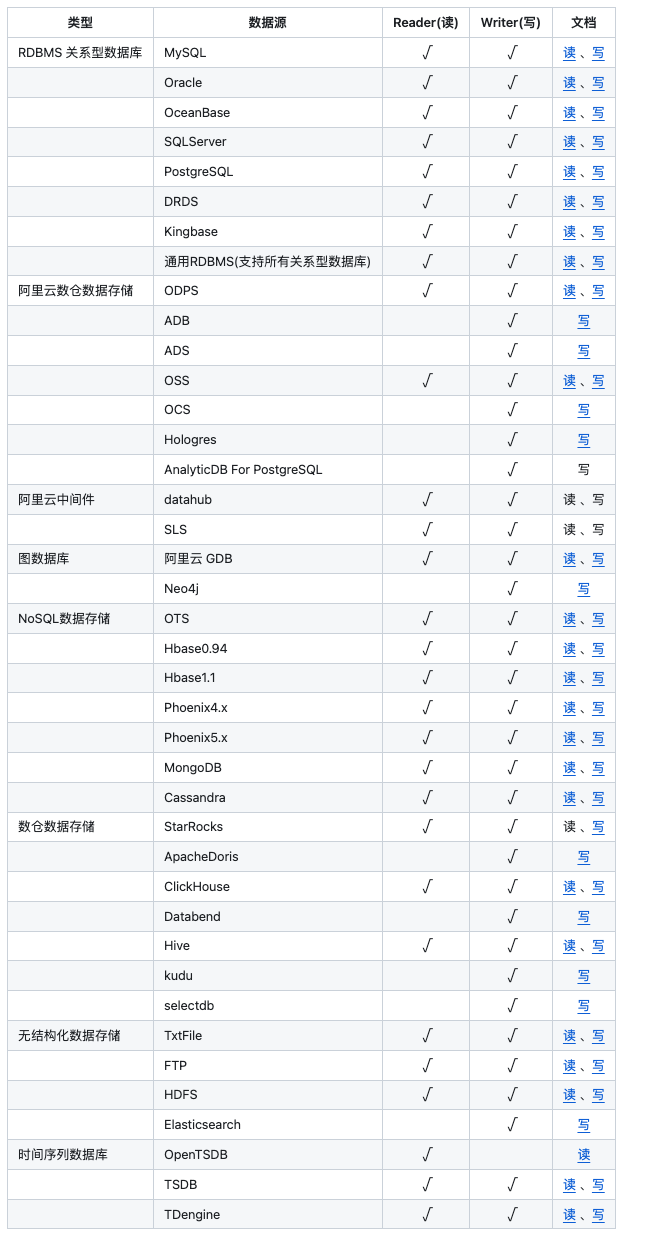Open the Kingbase write (写) doc link

(x=598, y=232)
